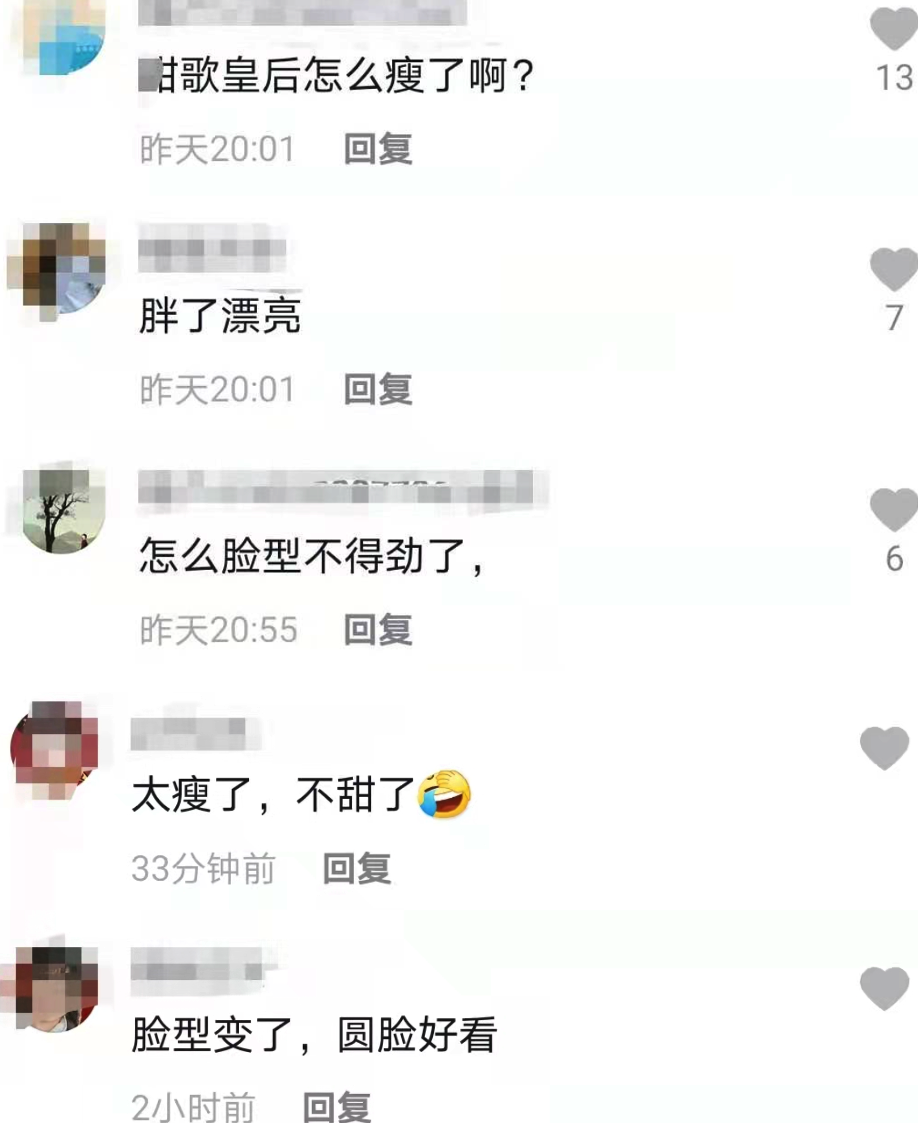Image resolution: width=918 pixels, height=1124 pixels.
Task: Like the comment '甜歌皇后怎么瘦了啊？'
Action: (x=892, y=28)
